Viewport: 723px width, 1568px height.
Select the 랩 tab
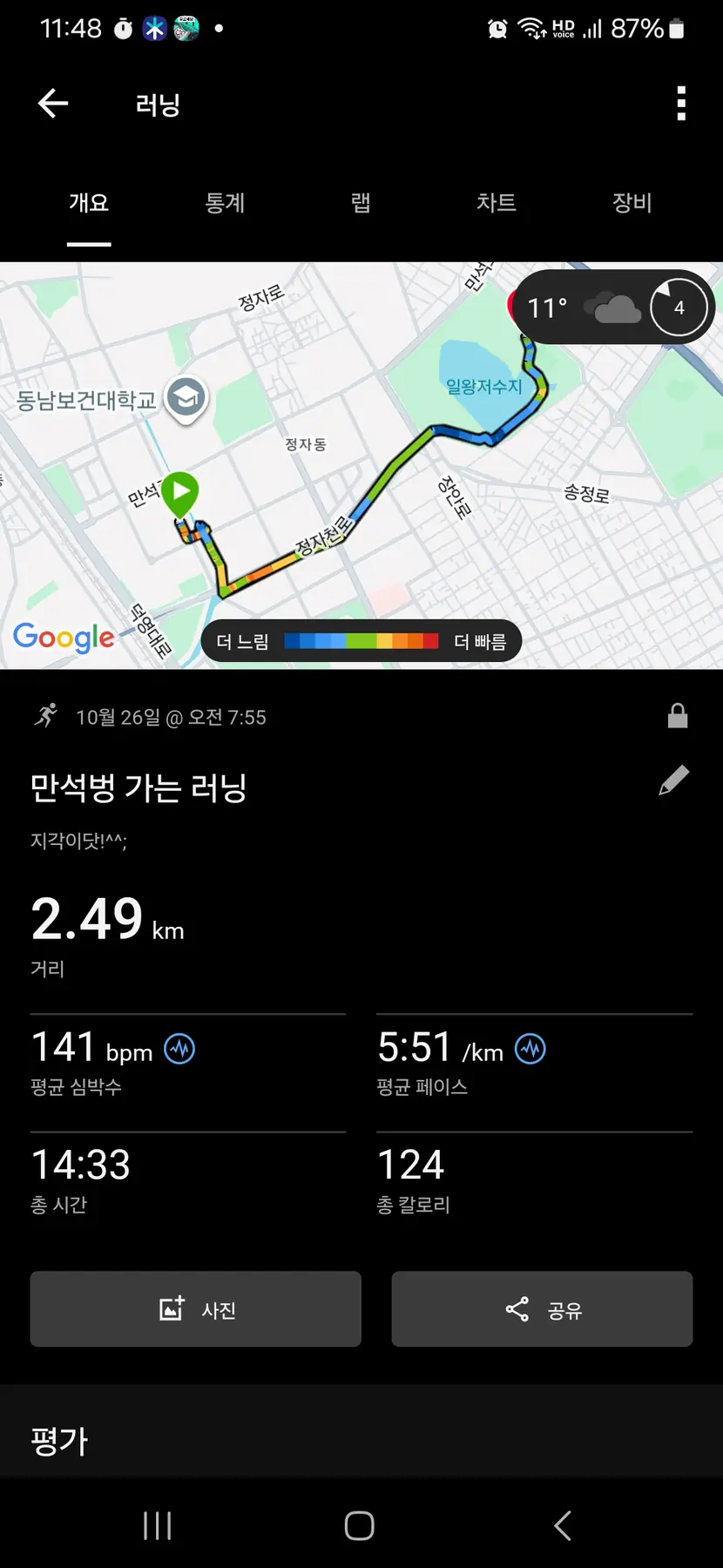(x=361, y=203)
